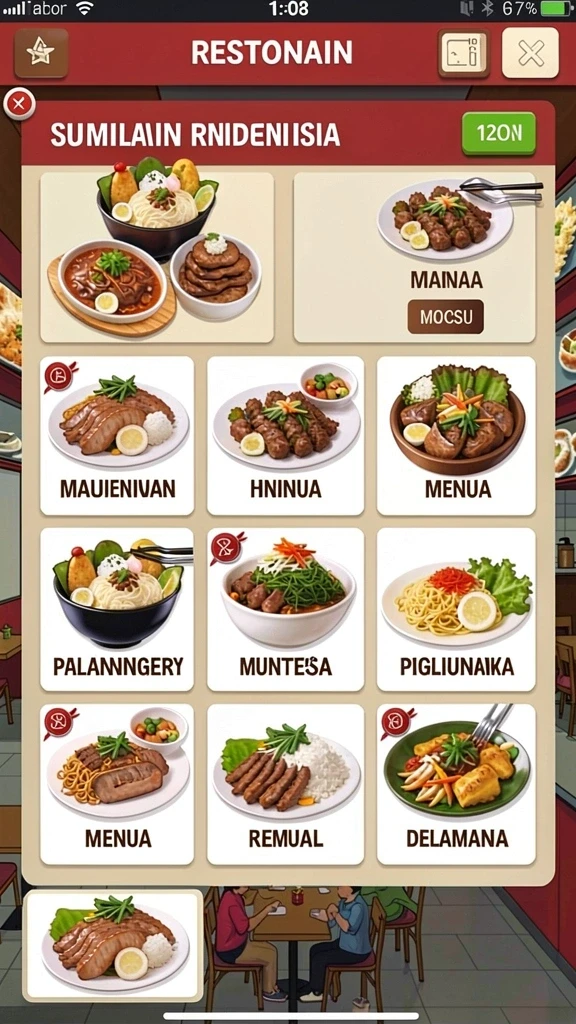Open the PALANNGERY noodle bowl card

[x=118, y=609]
